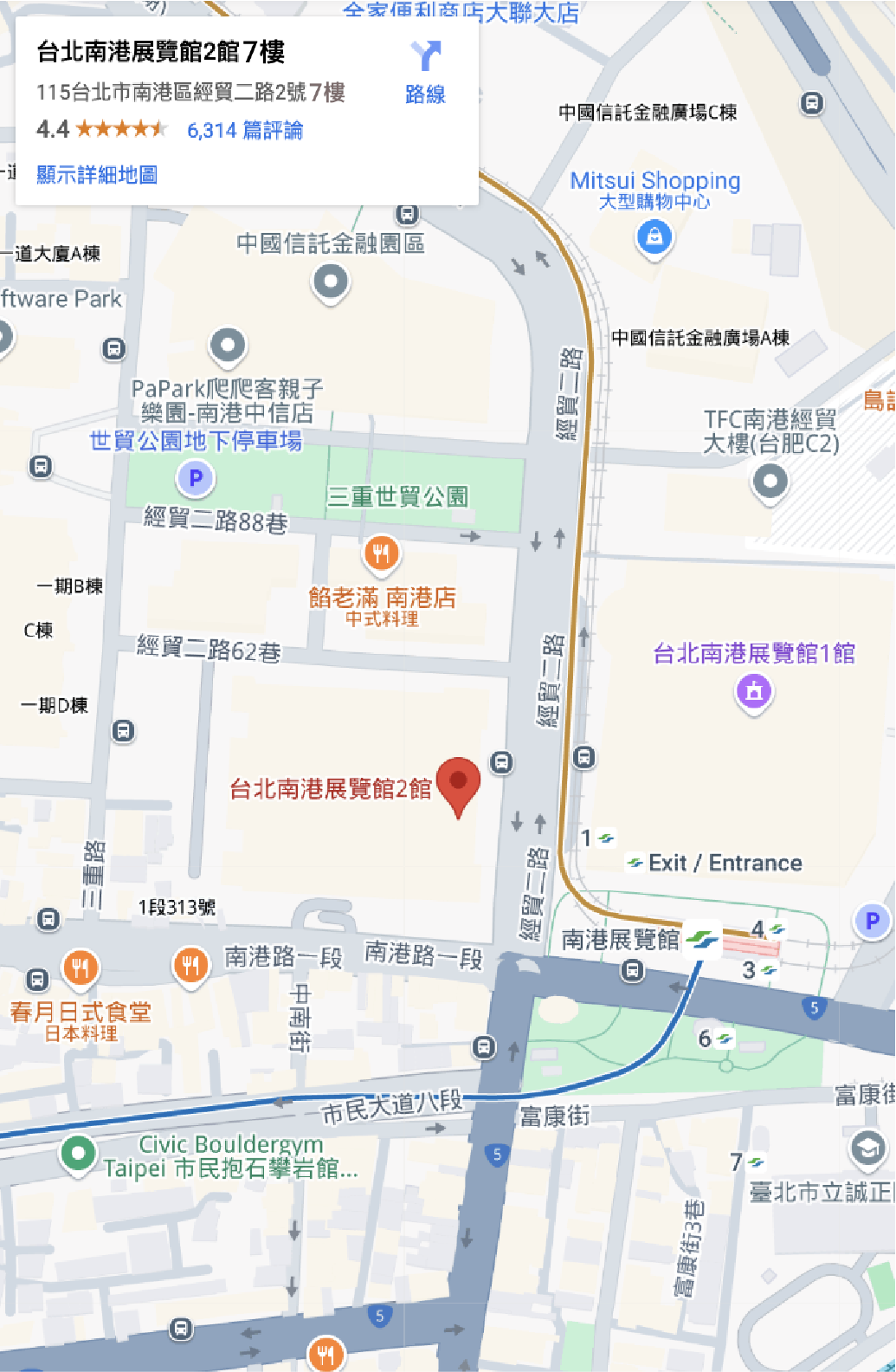Select the 餡老滿 南港店 restaurant marker

click(x=381, y=553)
